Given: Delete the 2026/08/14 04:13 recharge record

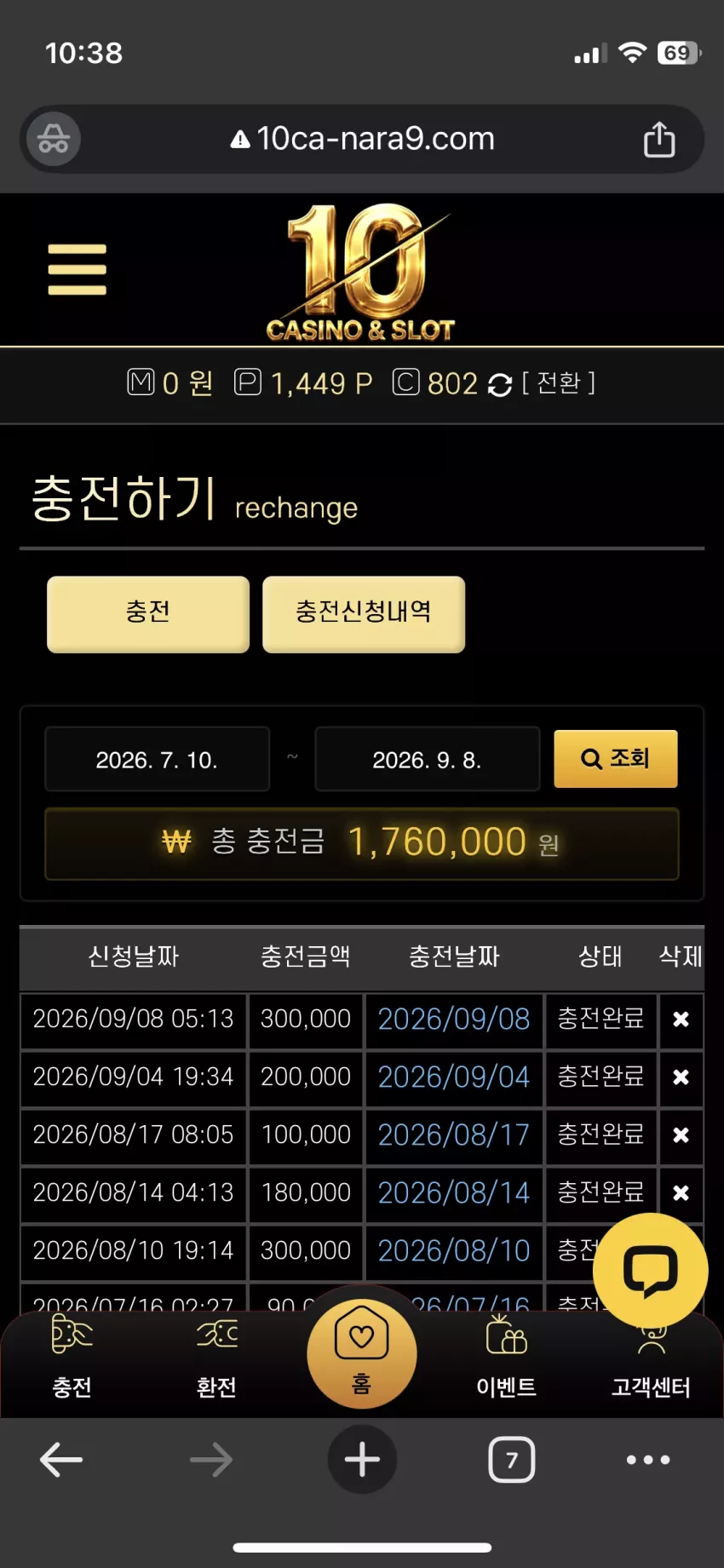Looking at the screenshot, I should click(x=681, y=1192).
